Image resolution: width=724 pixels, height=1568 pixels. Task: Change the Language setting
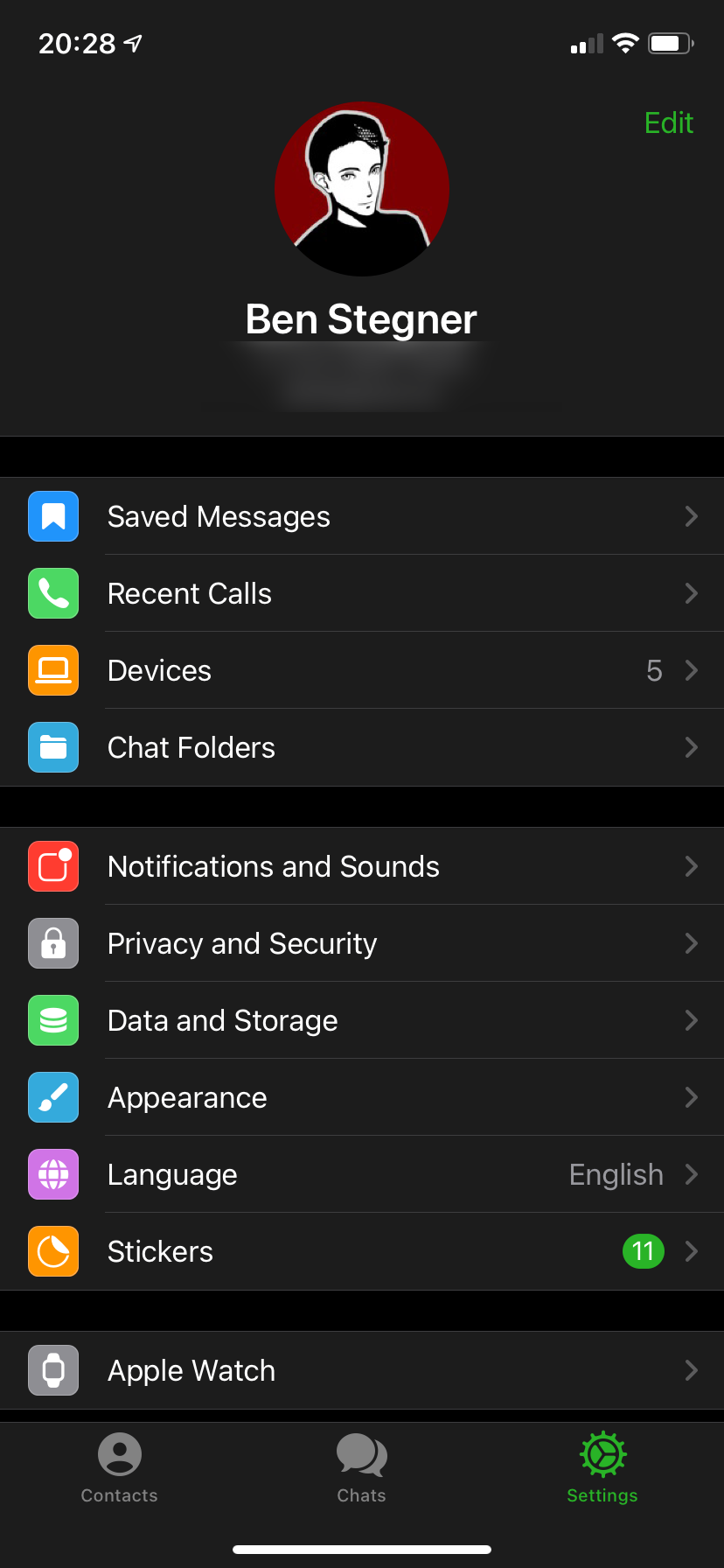pos(362,1174)
